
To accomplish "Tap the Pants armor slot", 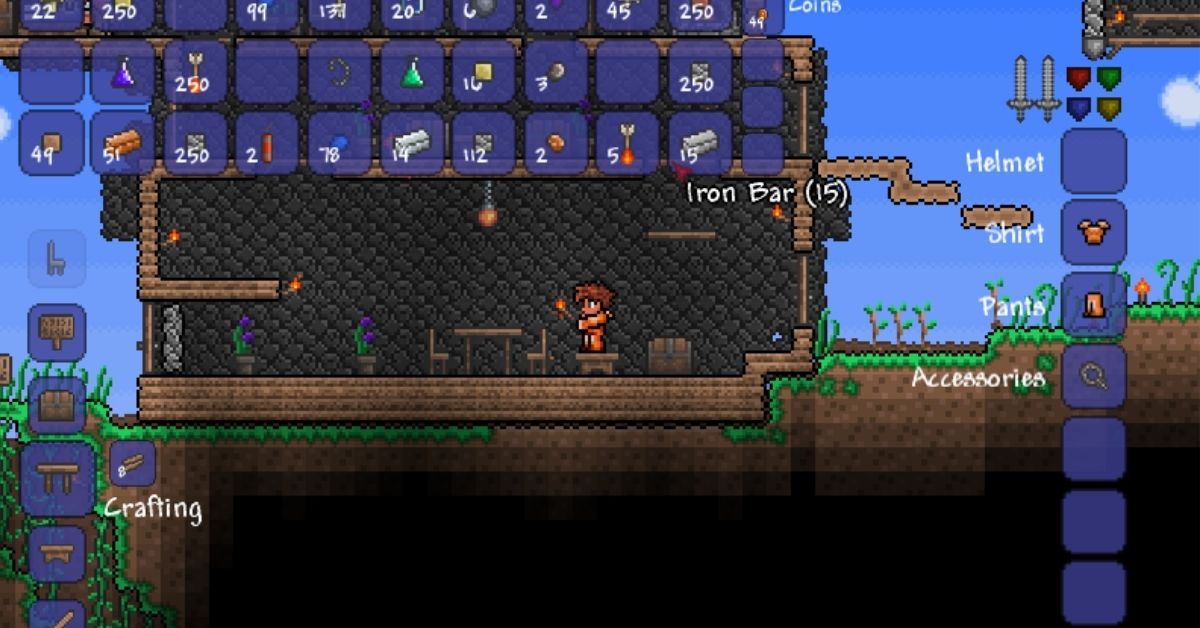I will click(1094, 304).
